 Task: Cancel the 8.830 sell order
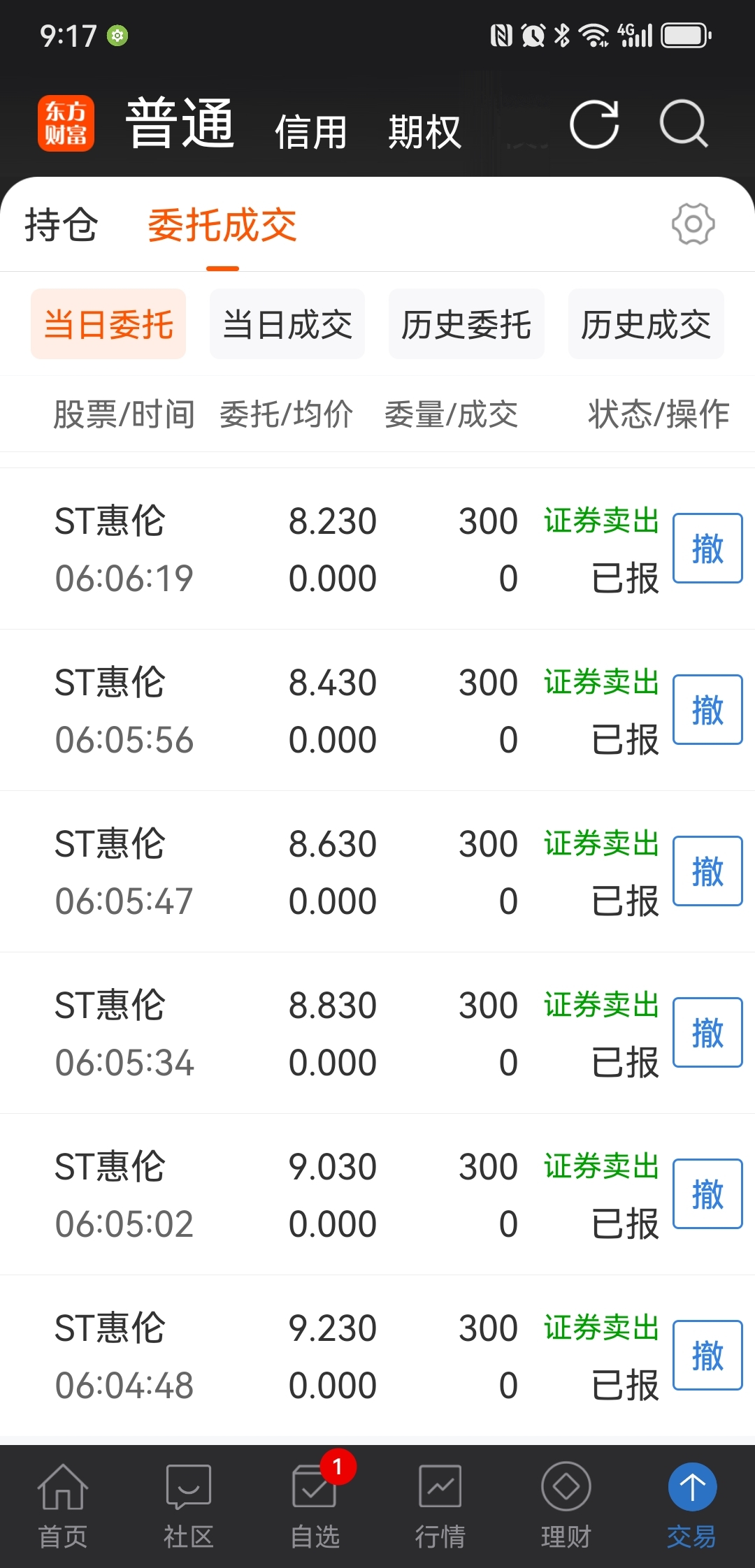[x=707, y=1033]
